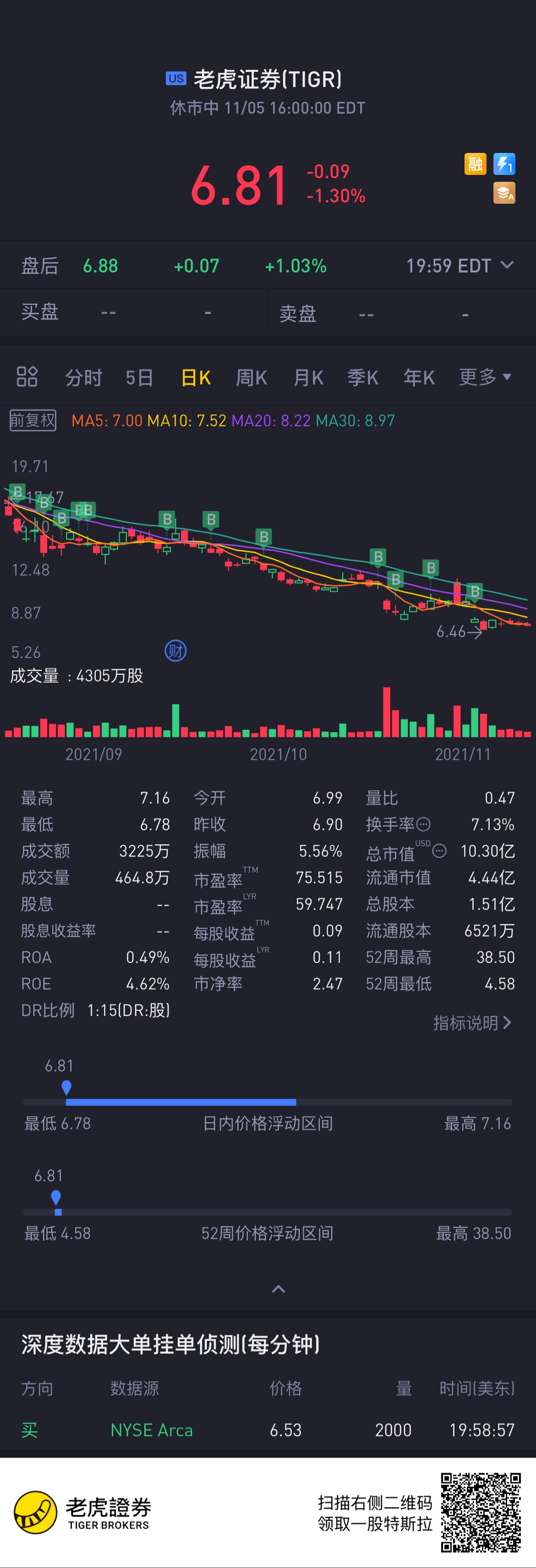Switch to the 5日 chart tab

pos(139,378)
